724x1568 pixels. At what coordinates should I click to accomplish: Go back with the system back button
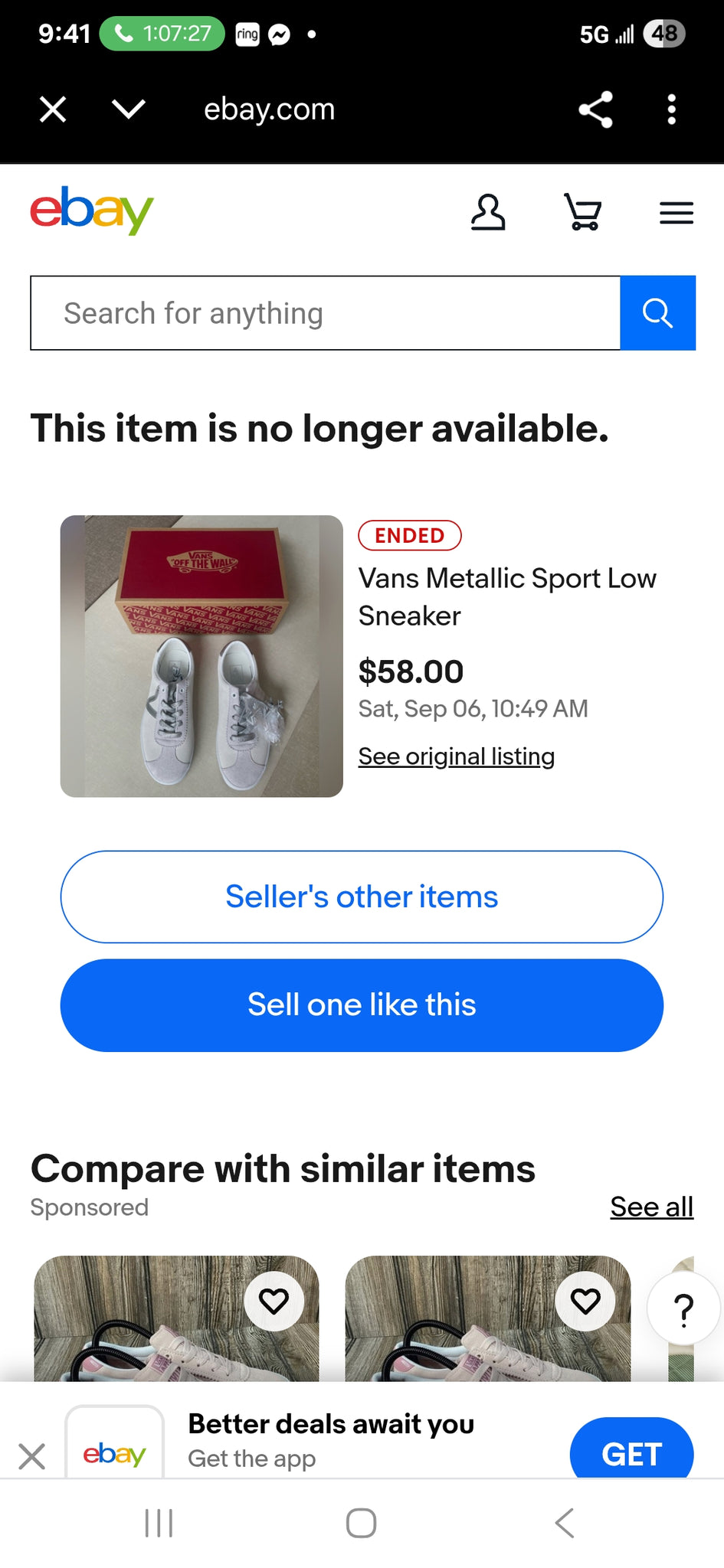click(x=565, y=1524)
